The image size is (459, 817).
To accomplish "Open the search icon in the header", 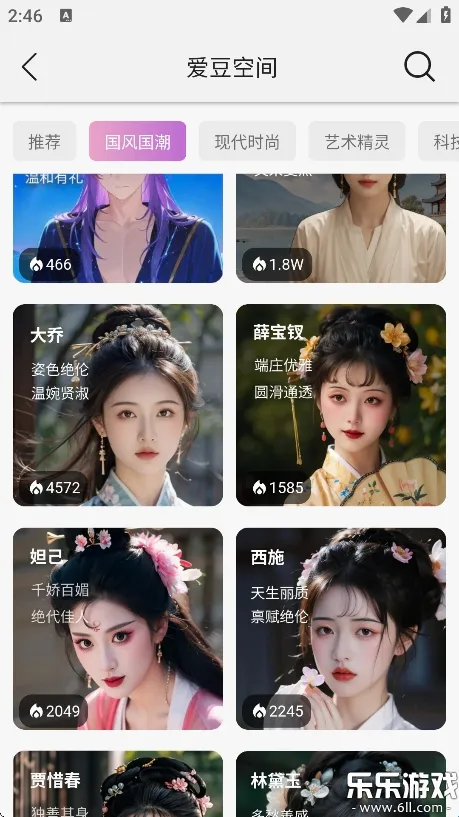I will 419,67.
